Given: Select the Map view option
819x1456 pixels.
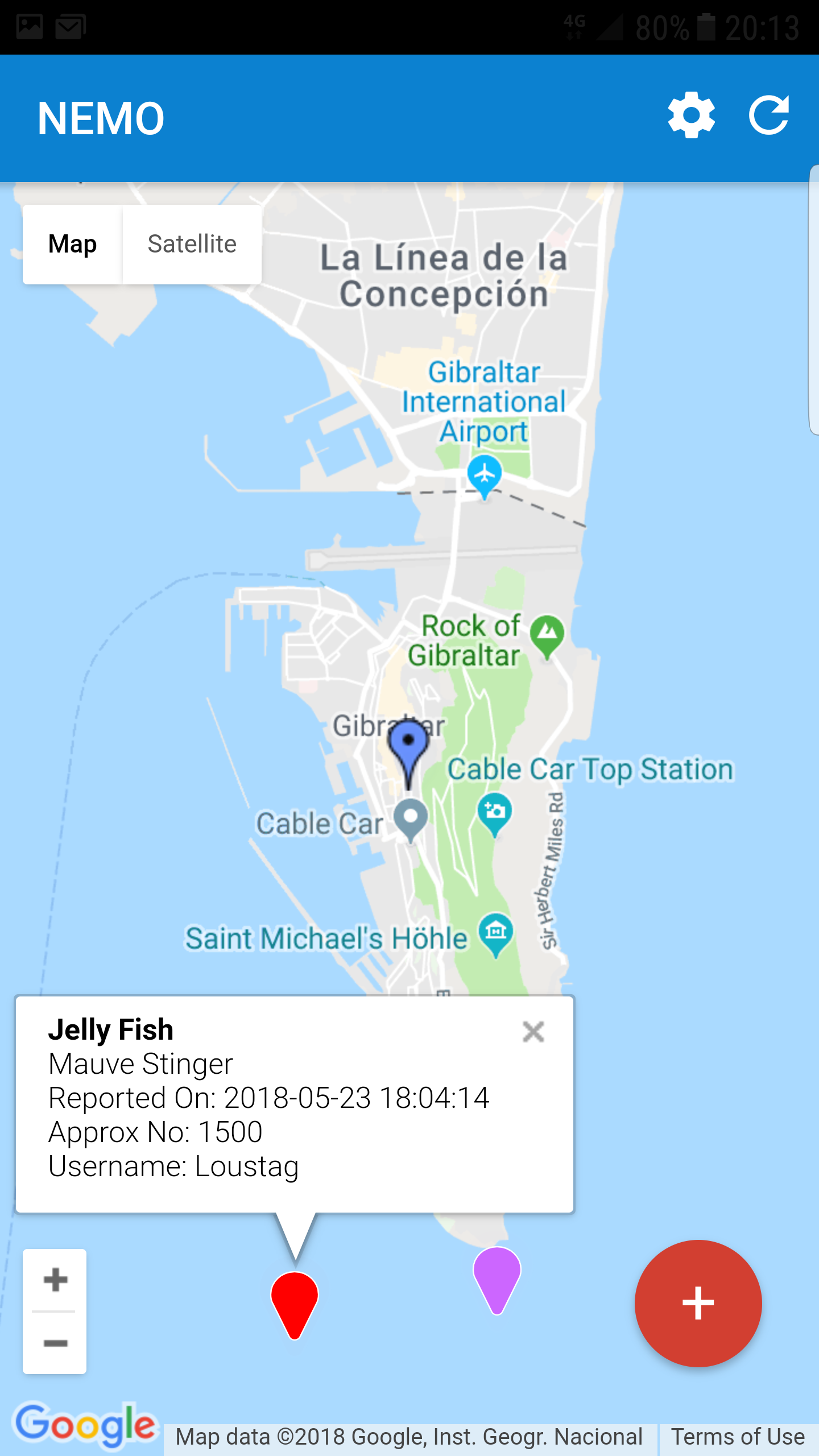Looking at the screenshot, I should [73, 244].
